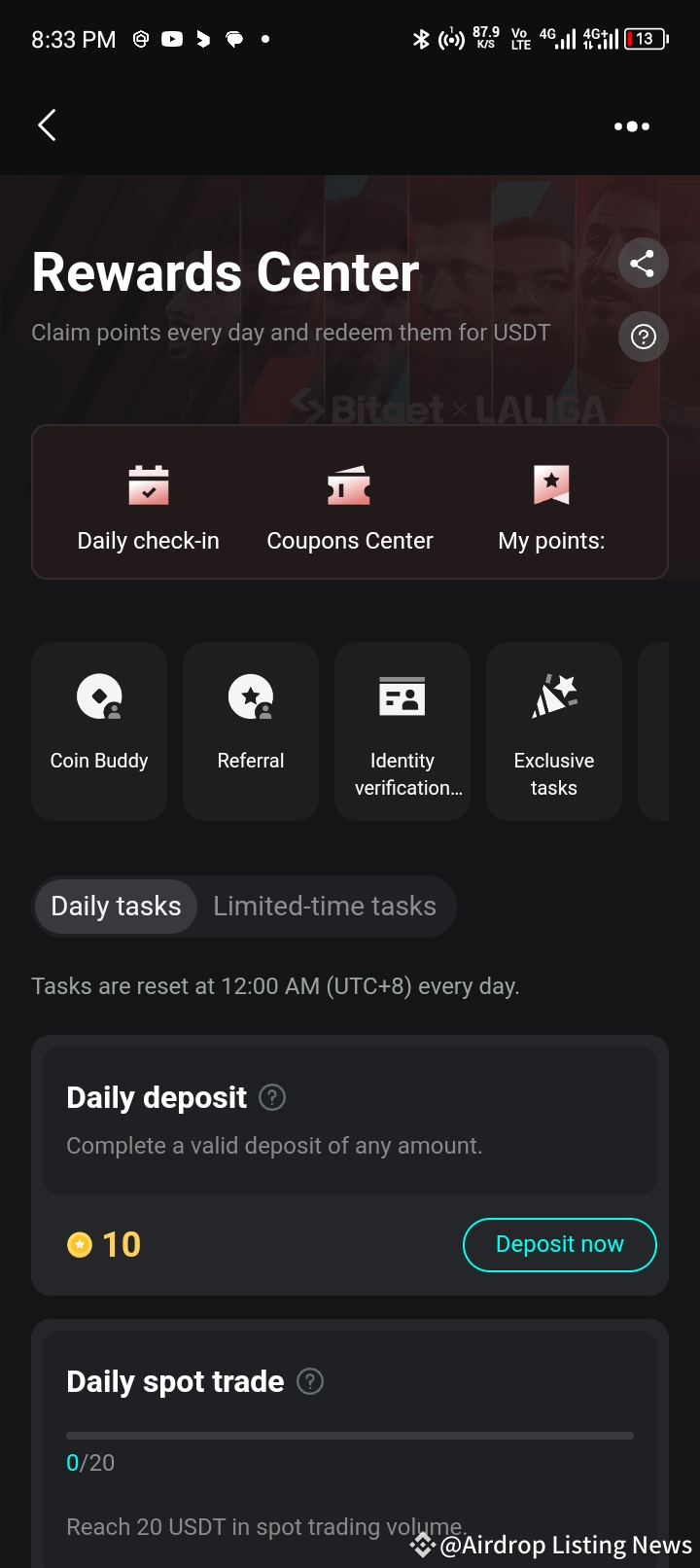Open Exclusive tasks card
Screen dimensions: 700x1568
click(554, 731)
